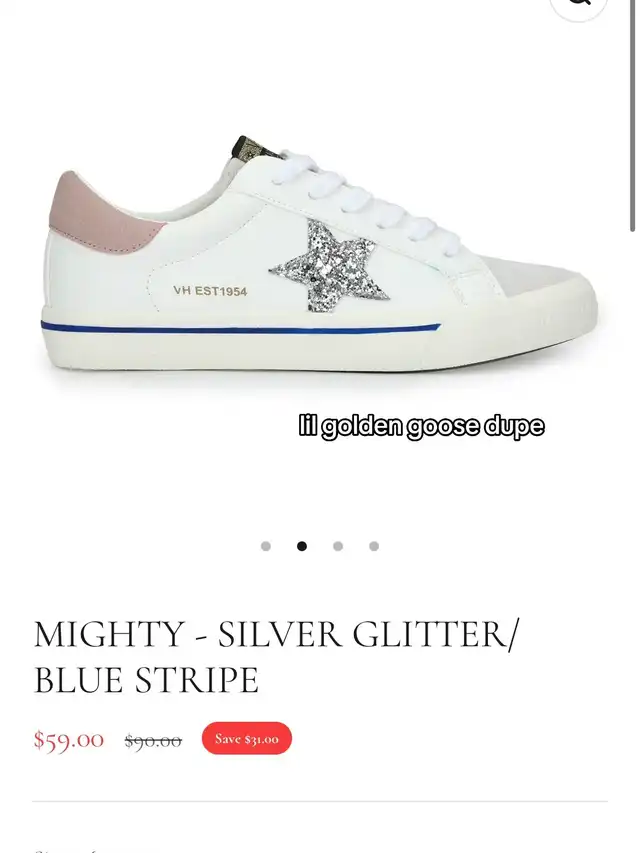Open the search magnifier icon

[x=578, y=5]
